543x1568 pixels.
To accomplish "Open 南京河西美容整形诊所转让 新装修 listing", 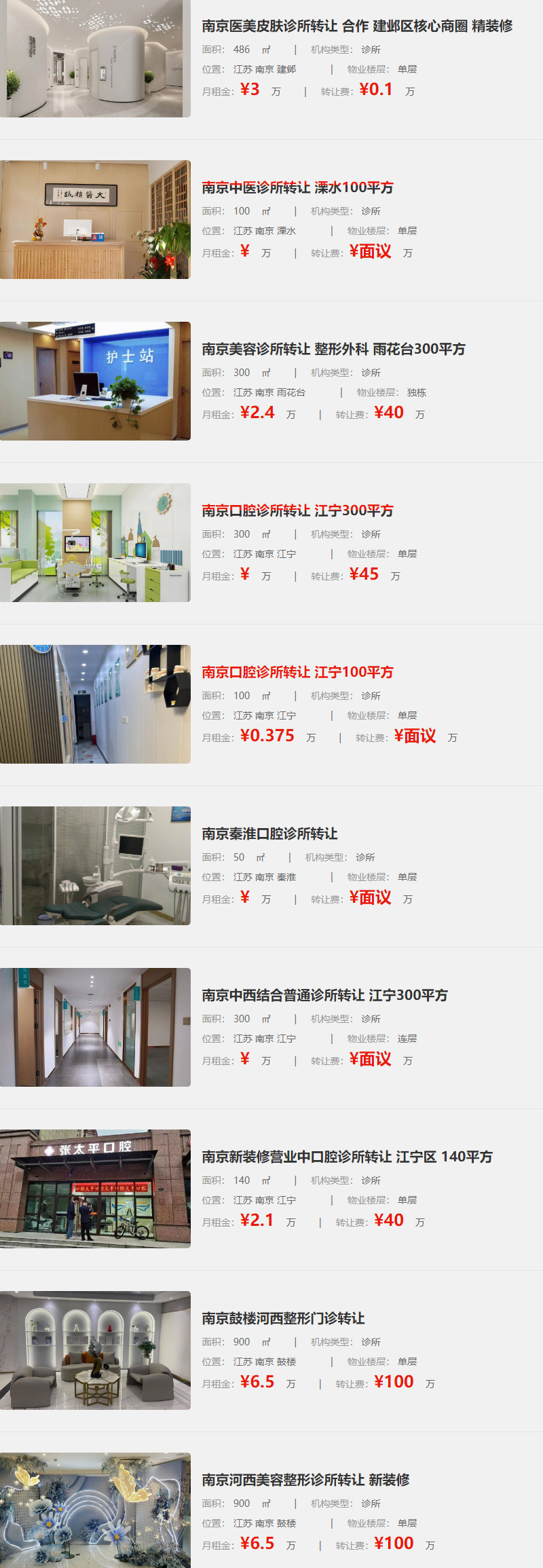I will click(x=305, y=1480).
